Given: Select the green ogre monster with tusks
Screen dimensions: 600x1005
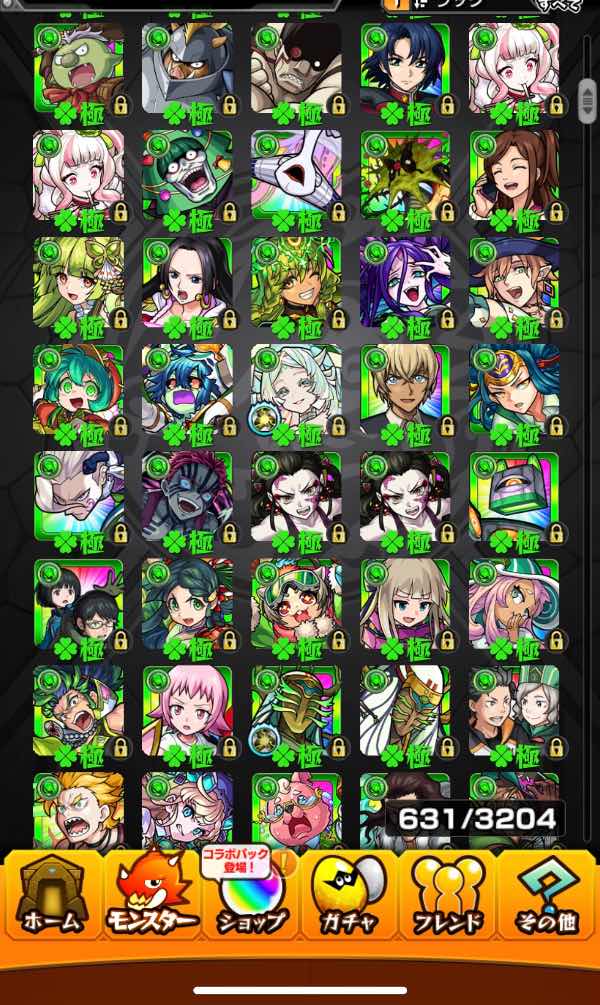Looking at the screenshot, I should (78, 68).
